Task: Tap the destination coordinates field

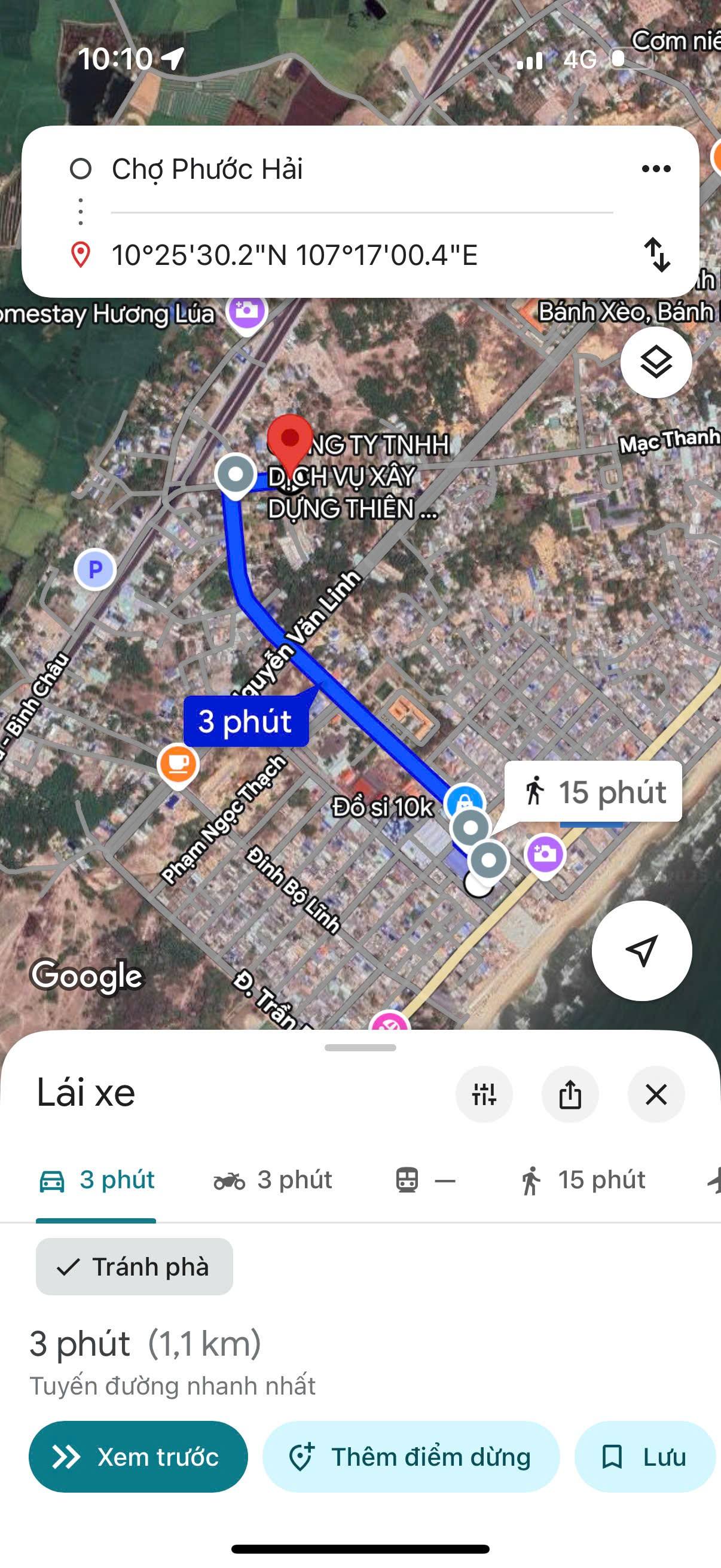Action: pos(297,256)
